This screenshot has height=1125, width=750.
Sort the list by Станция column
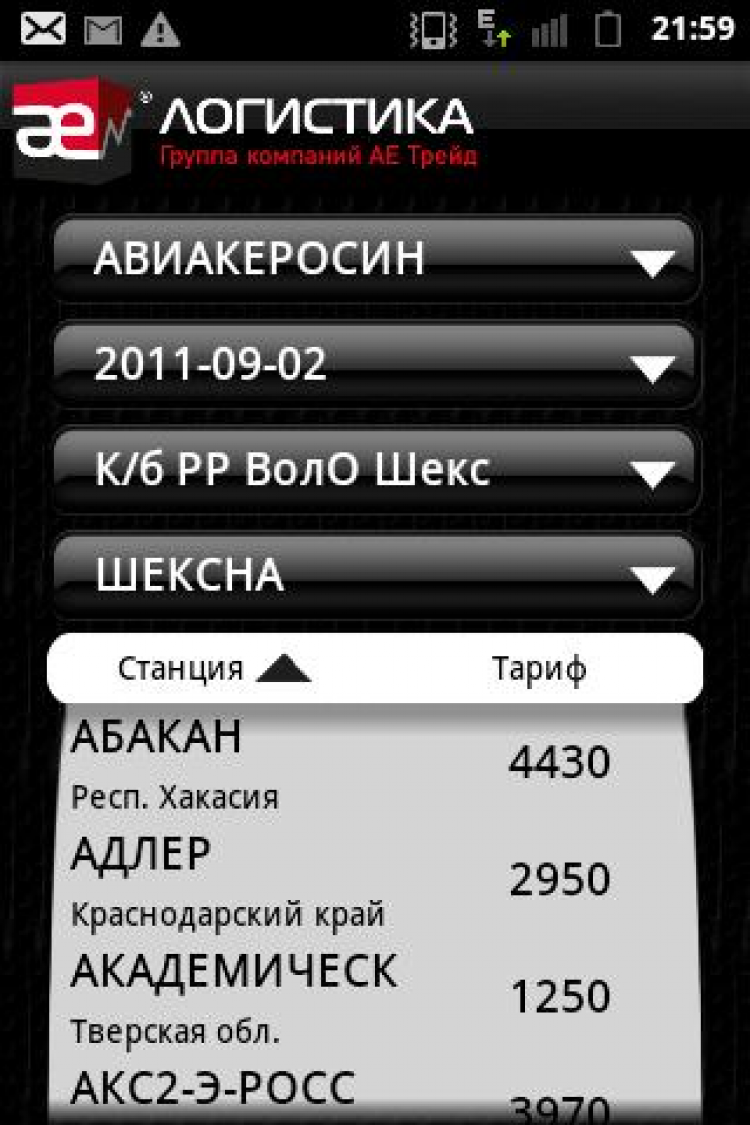[x=213, y=668]
